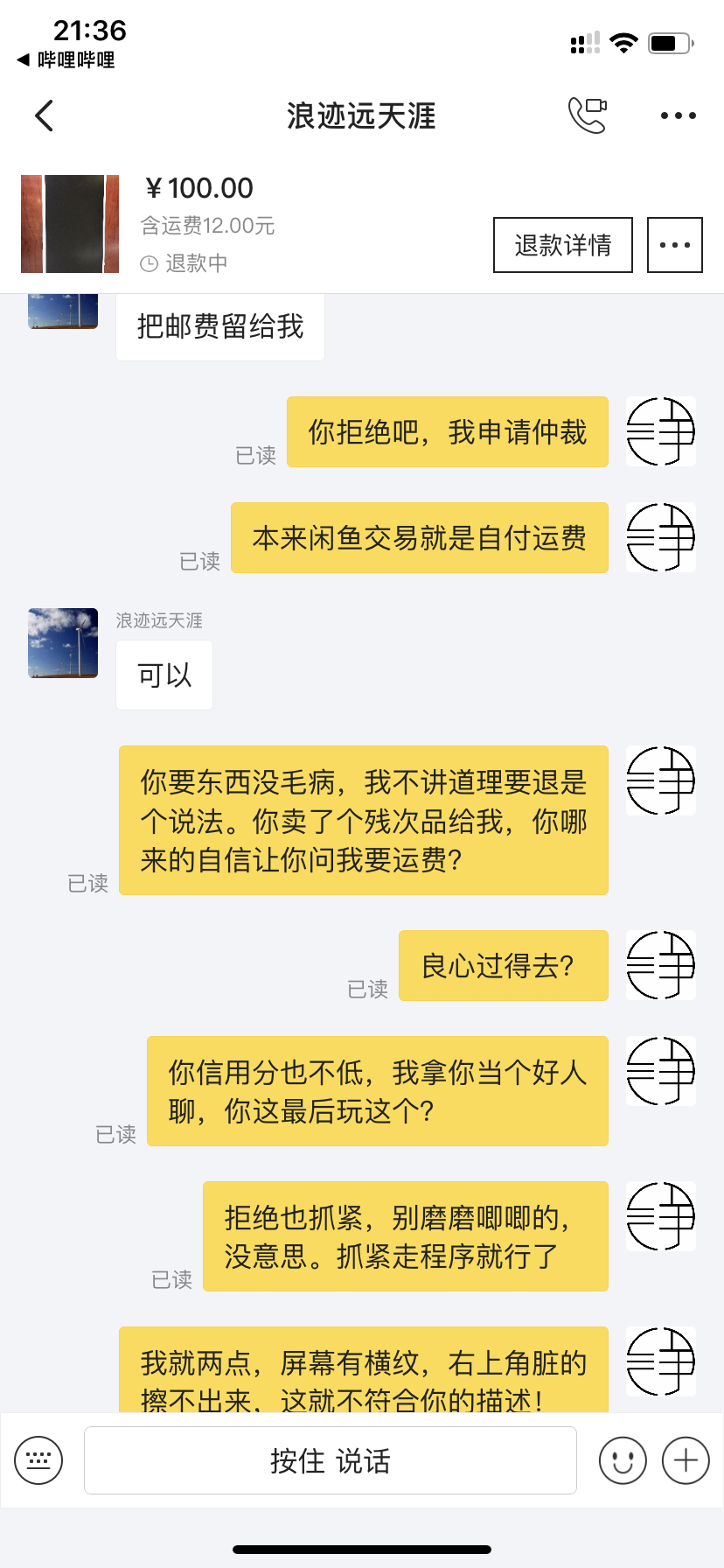Tap the 按住 说话 voice input bar
Viewport: 724px width, 1568px height.
pos(331,1460)
